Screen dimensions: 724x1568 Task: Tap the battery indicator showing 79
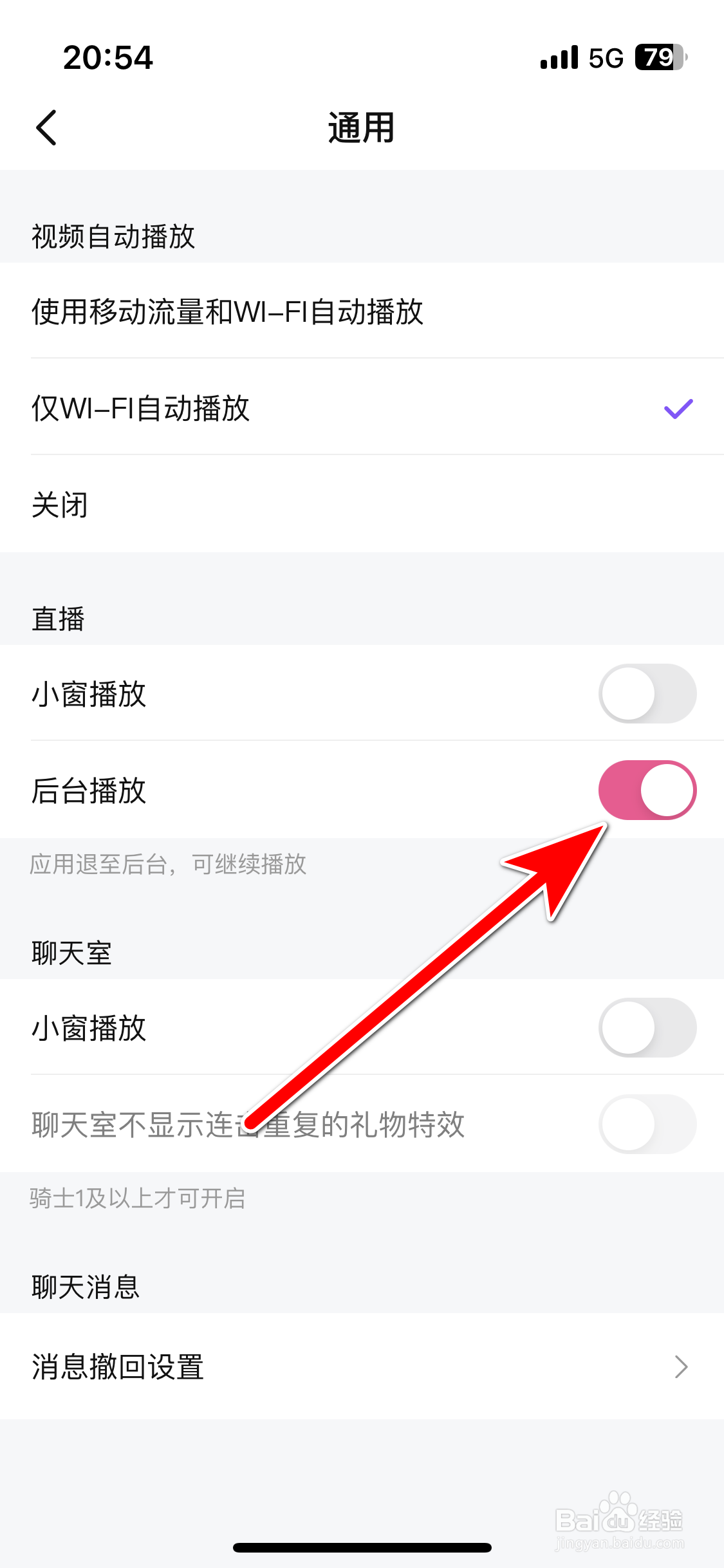coord(658,58)
